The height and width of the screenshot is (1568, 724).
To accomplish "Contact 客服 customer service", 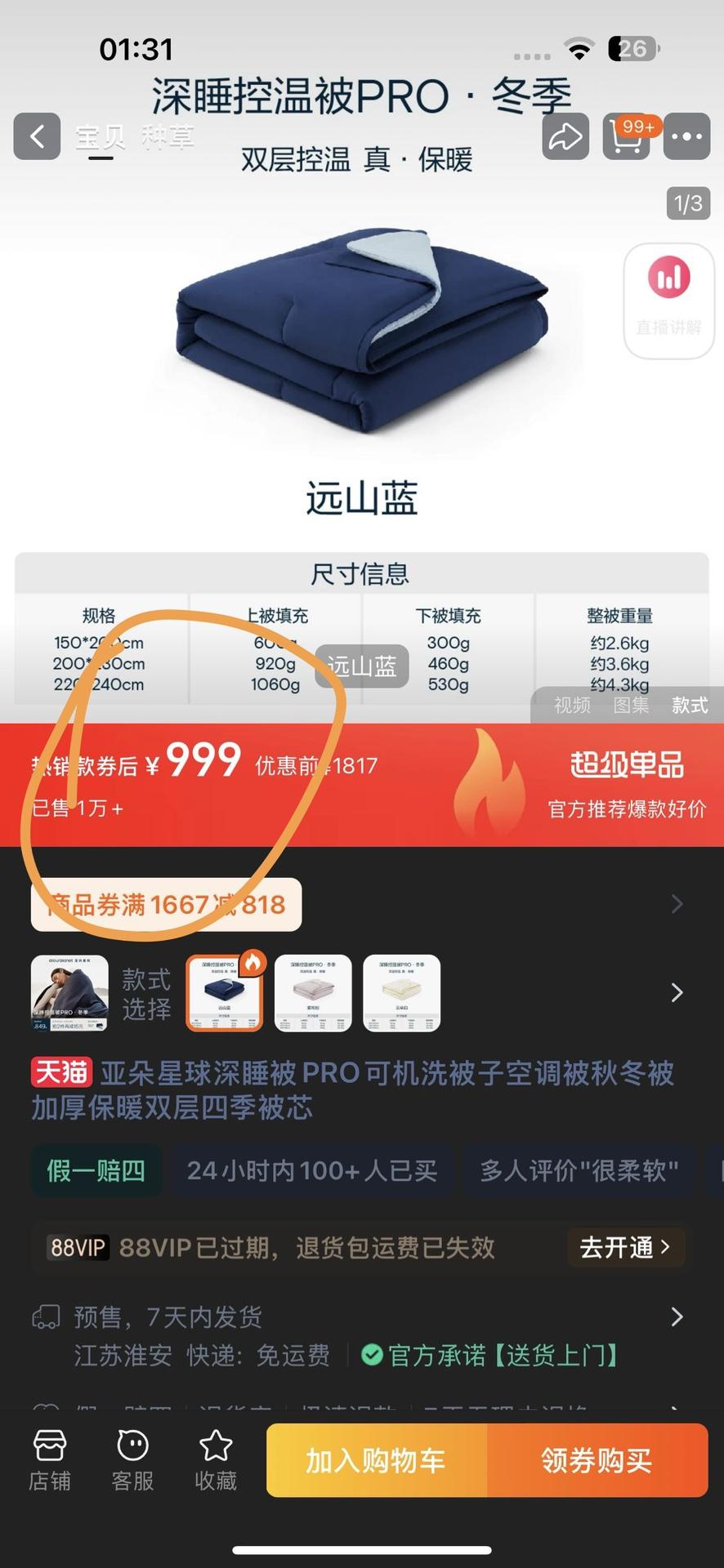I will (x=132, y=1460).
